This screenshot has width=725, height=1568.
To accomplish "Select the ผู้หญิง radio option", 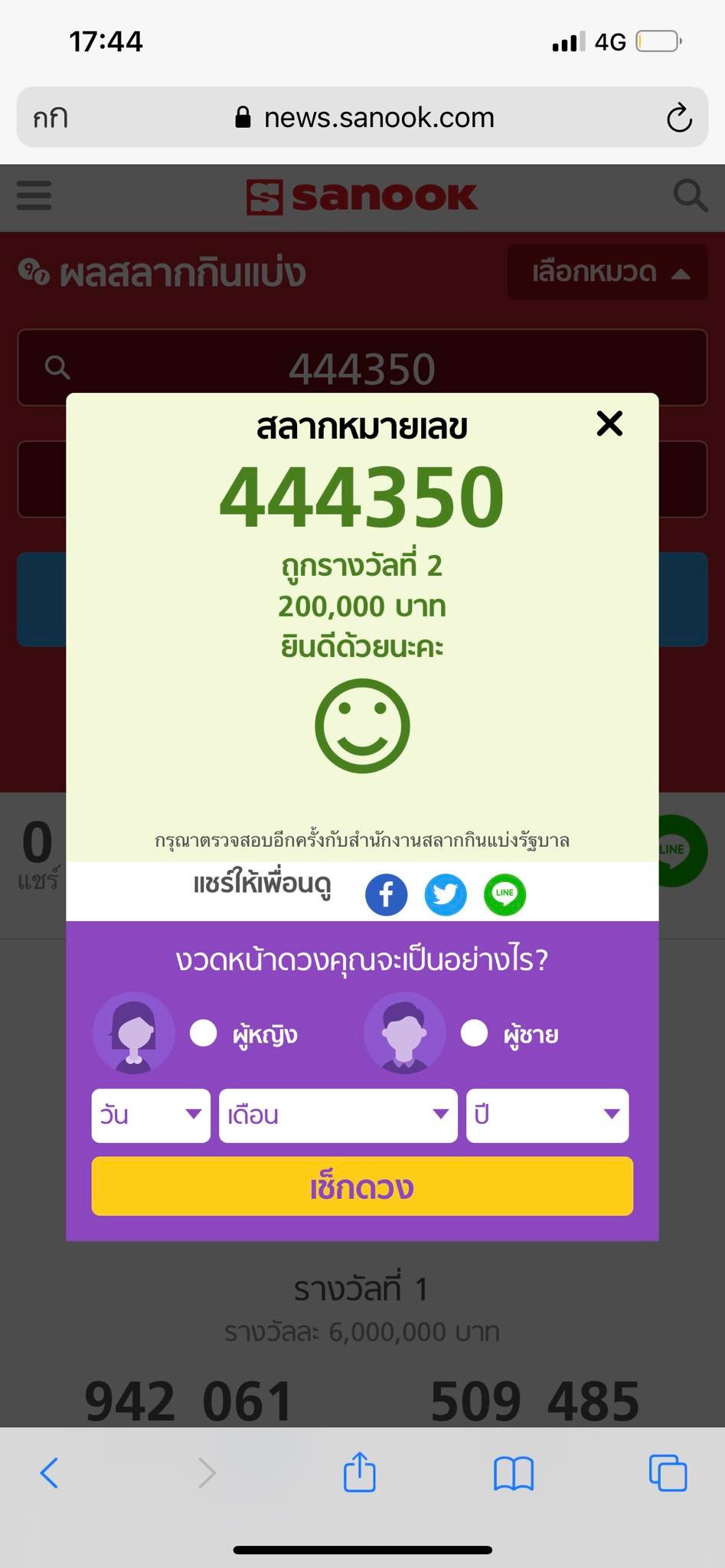I will 204,1033.
